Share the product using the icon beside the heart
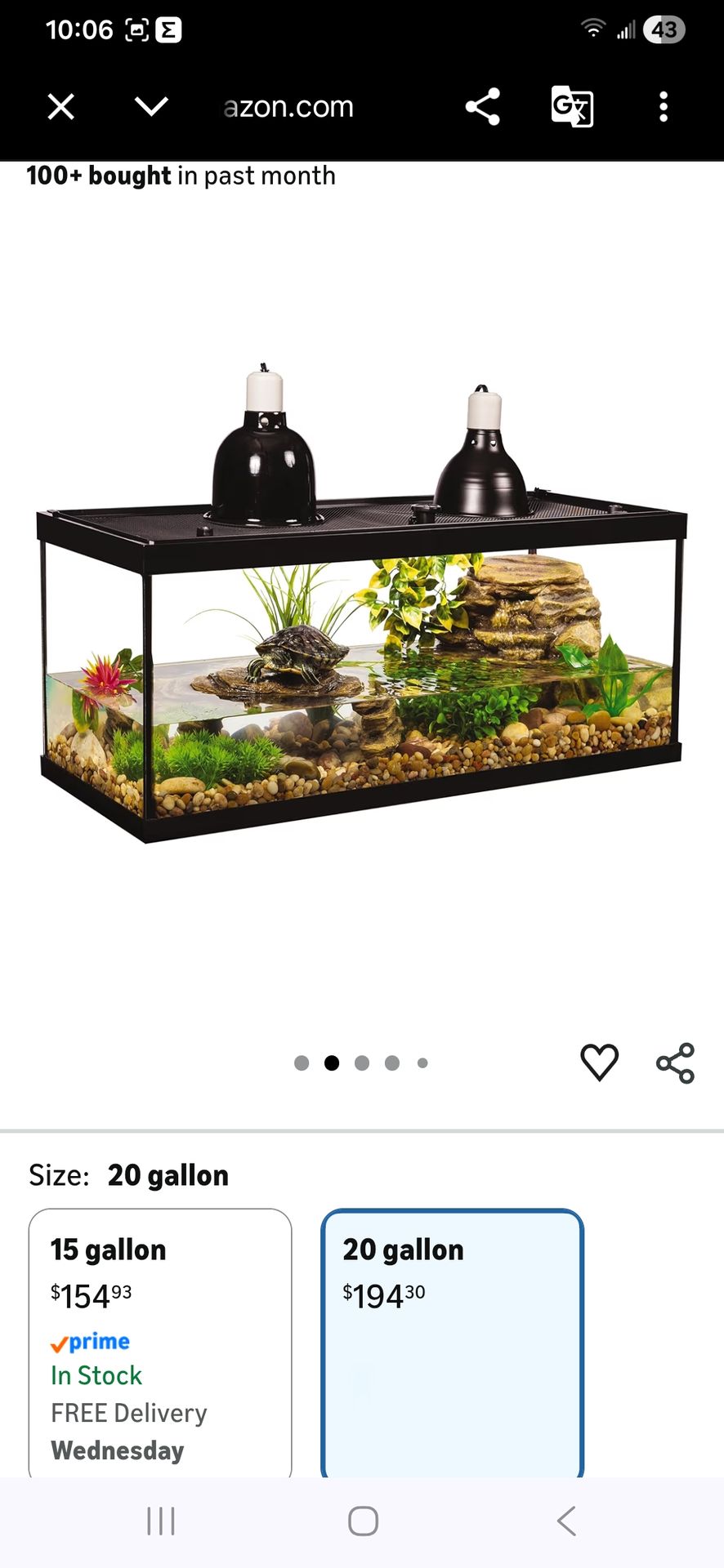The height and width of the screenshot is (1568, 724). [676, 1062]
